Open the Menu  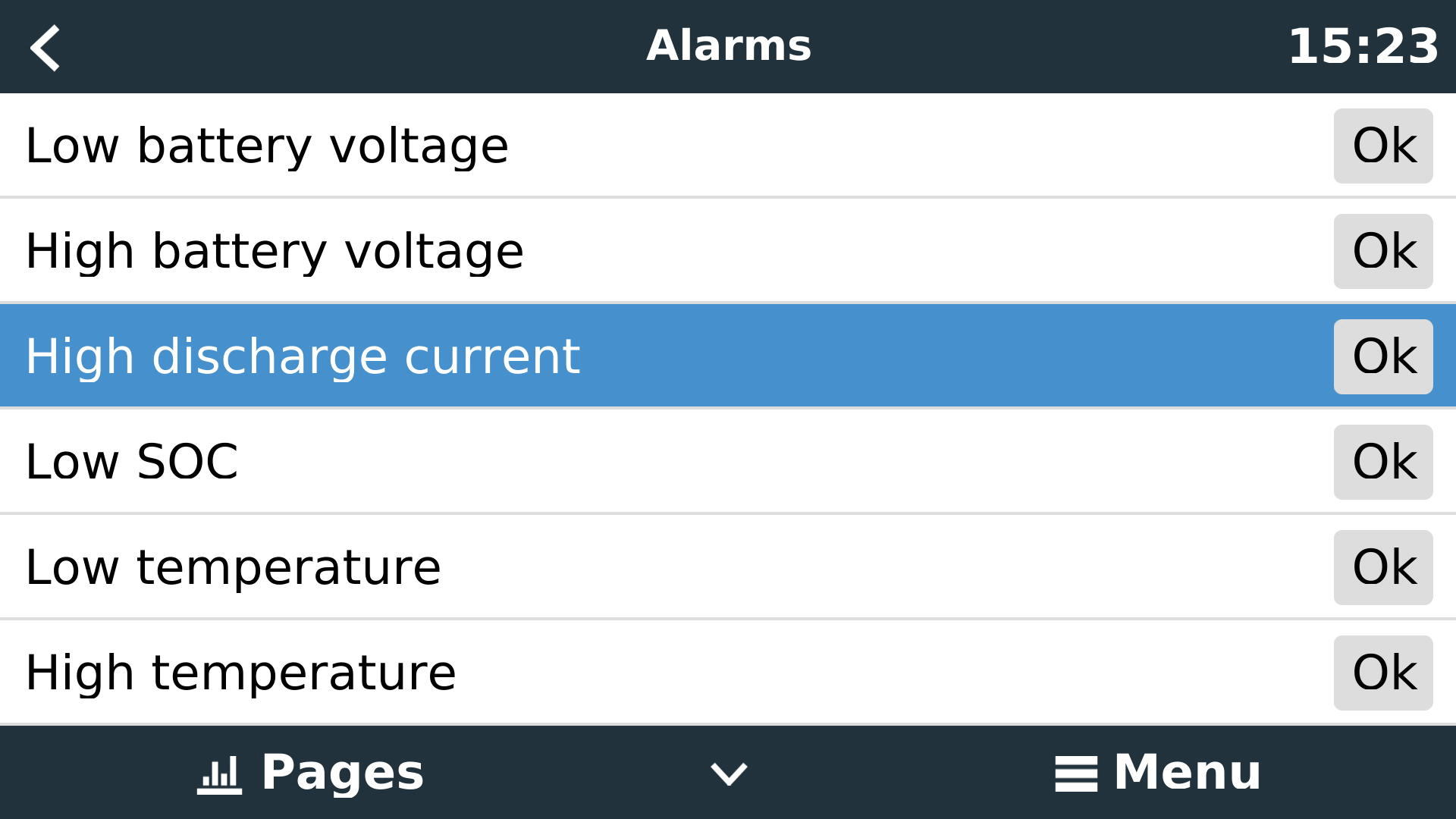tap(1157, 773)
